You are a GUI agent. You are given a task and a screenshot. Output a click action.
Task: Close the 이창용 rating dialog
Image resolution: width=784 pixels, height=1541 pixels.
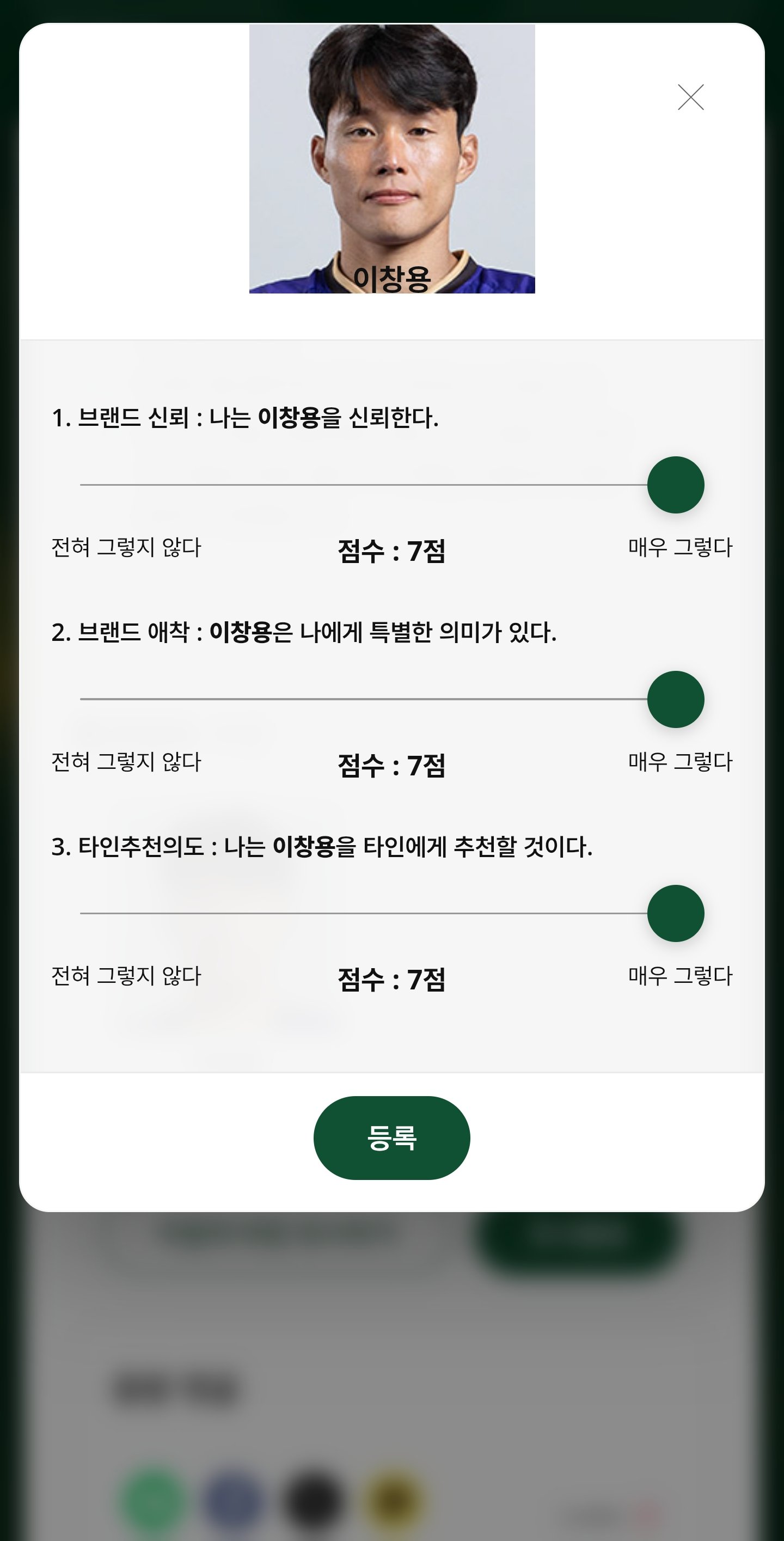[x=691, y=97]
